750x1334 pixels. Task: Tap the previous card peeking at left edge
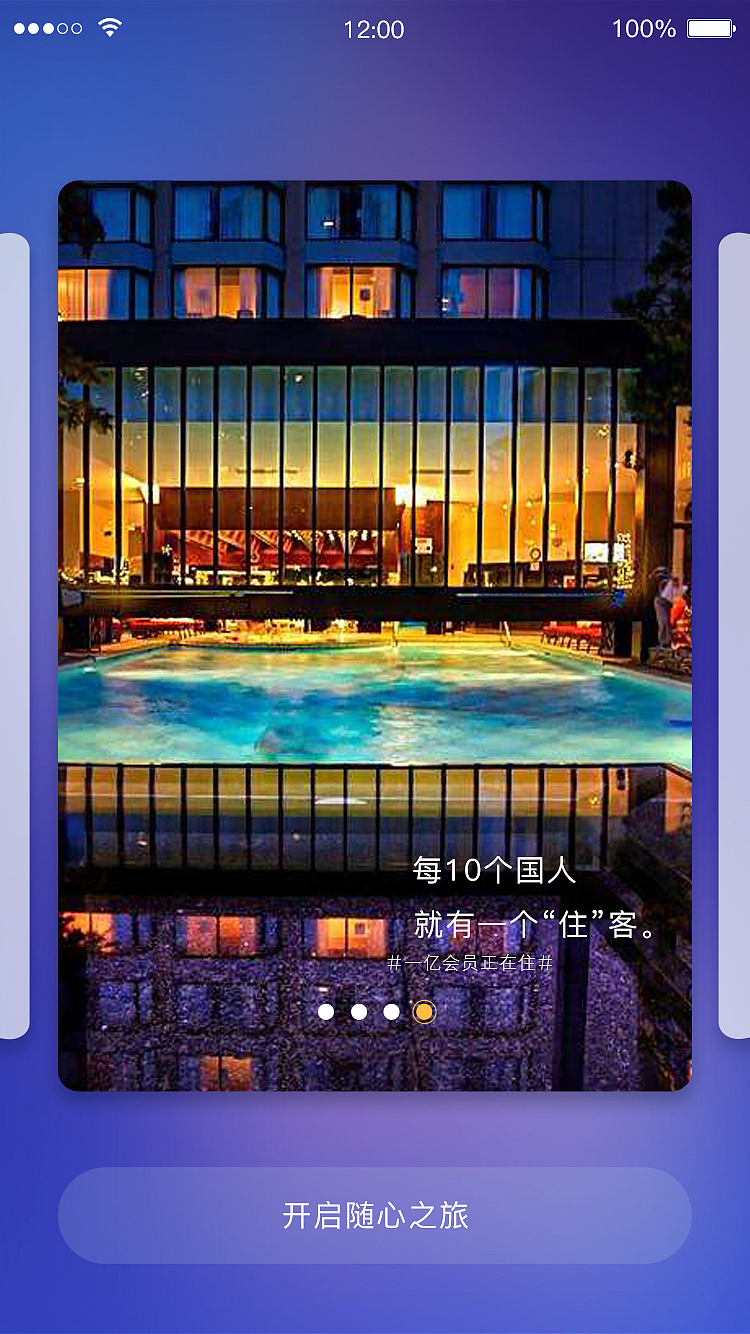tap(13, 636)
